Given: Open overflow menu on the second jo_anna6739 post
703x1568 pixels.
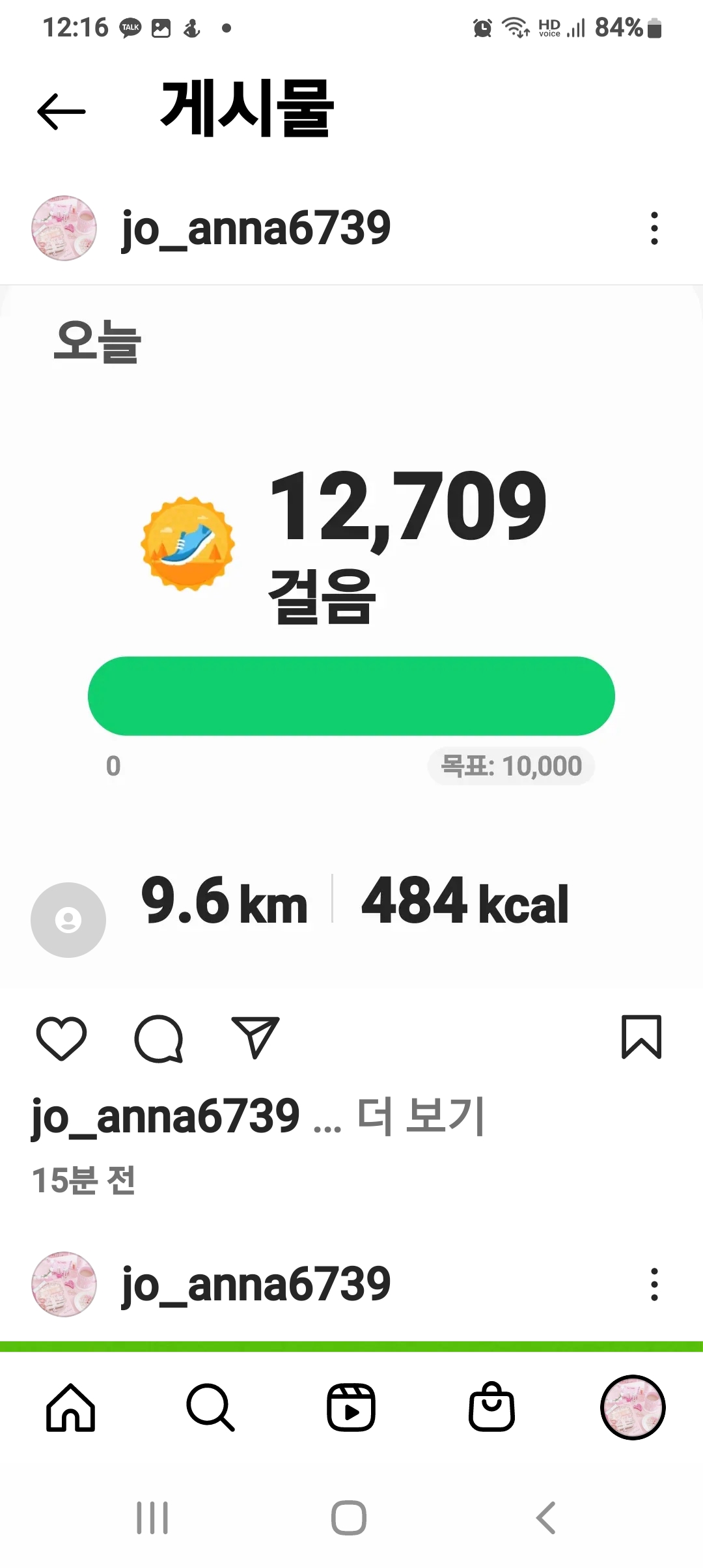Looking at the screenshot, I should point(654,1284).
